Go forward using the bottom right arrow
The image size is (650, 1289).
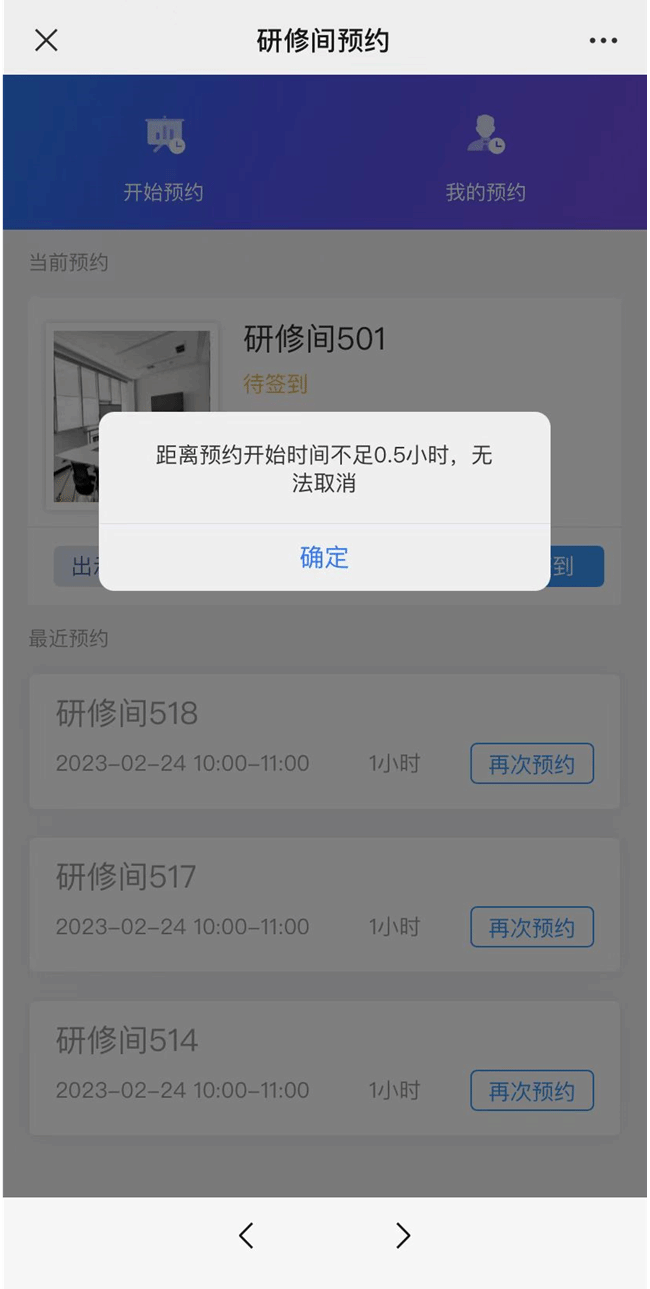point(403,1236)
